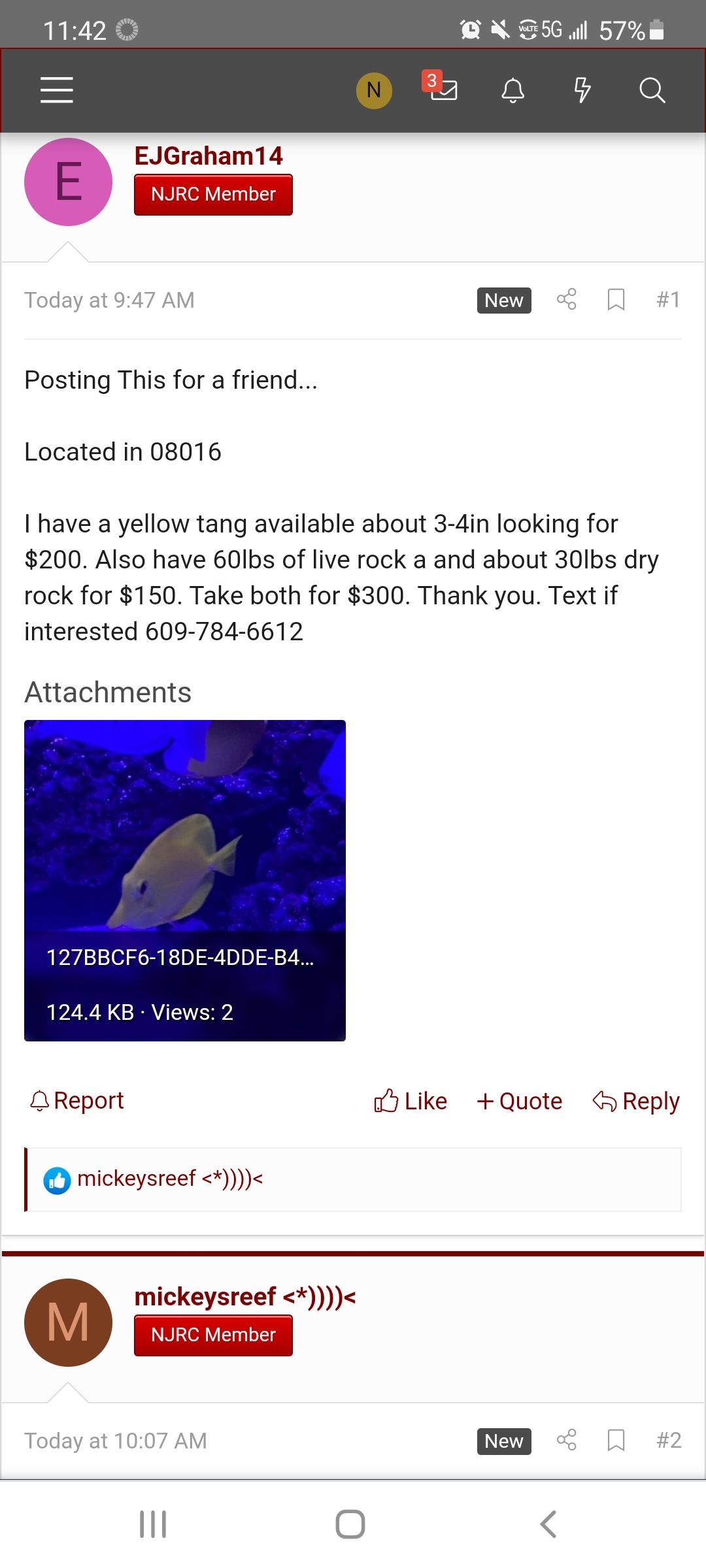Reply to EJGraham14's post
Viewport: 706px width, 1568px height.
[636, 1102]
